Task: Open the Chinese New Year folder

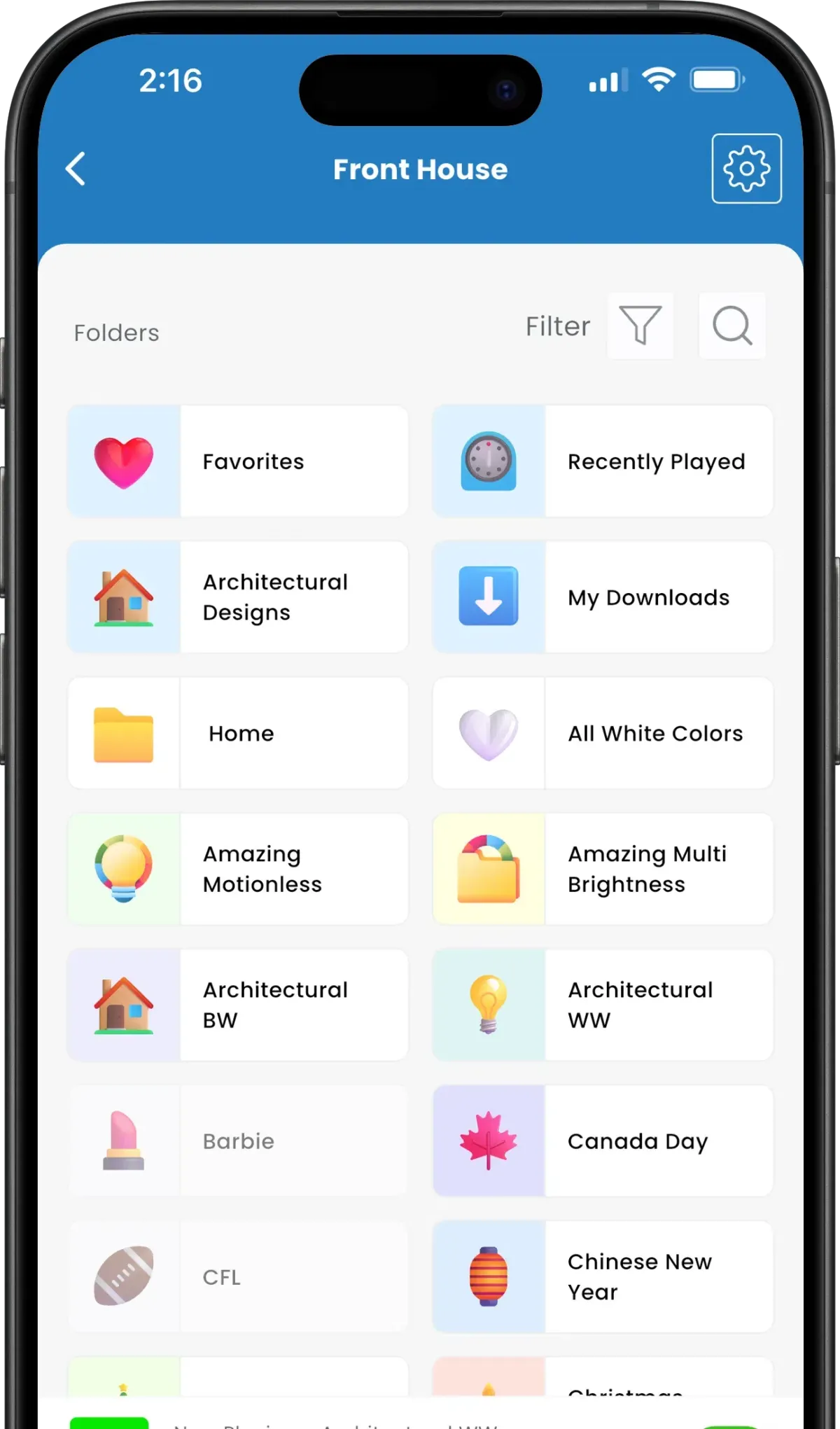Action: pyautogui.click(x=603, y=1276)
